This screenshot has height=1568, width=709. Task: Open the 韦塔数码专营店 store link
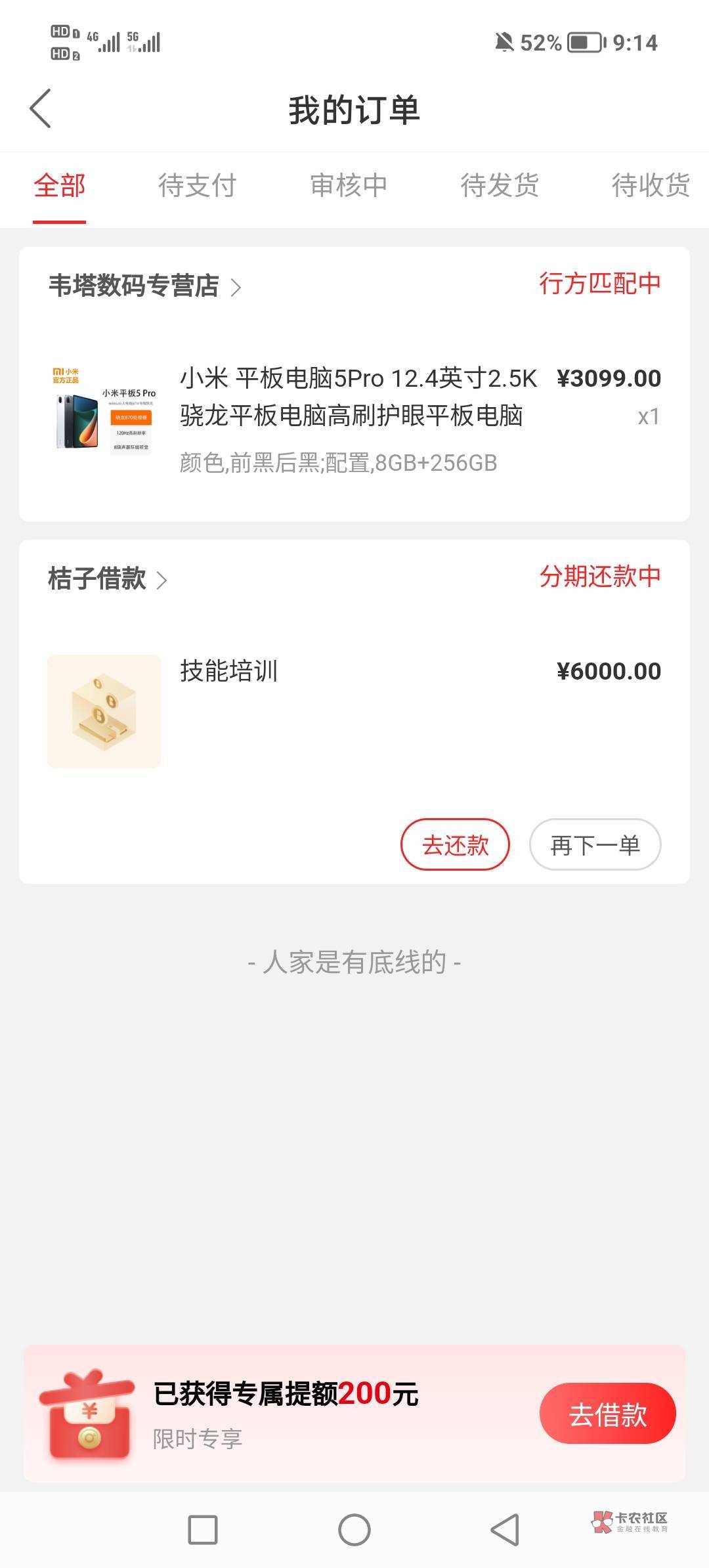coord(144,286)
